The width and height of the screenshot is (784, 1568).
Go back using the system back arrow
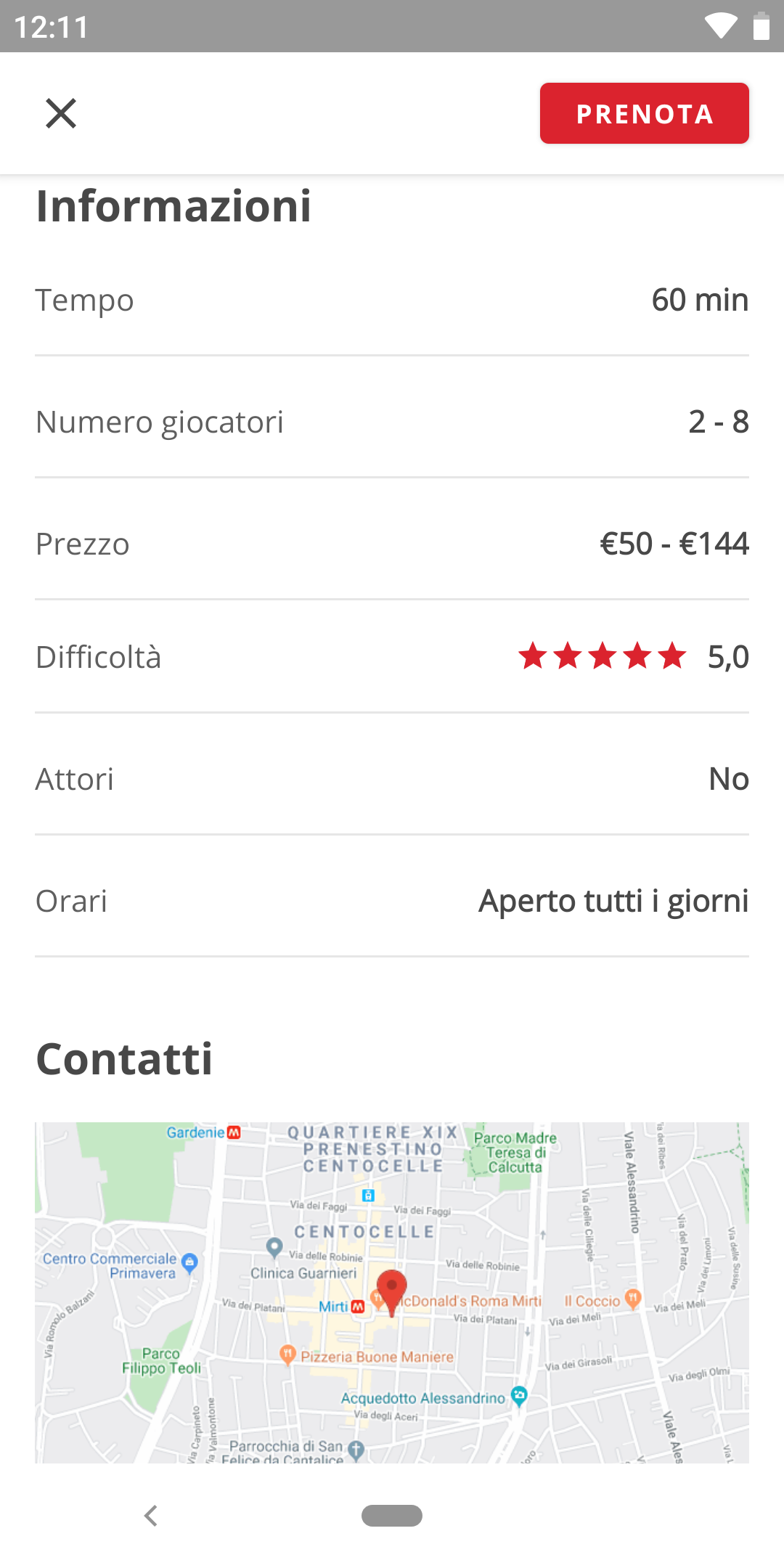pyautogui.click(x=151, y=1516)
